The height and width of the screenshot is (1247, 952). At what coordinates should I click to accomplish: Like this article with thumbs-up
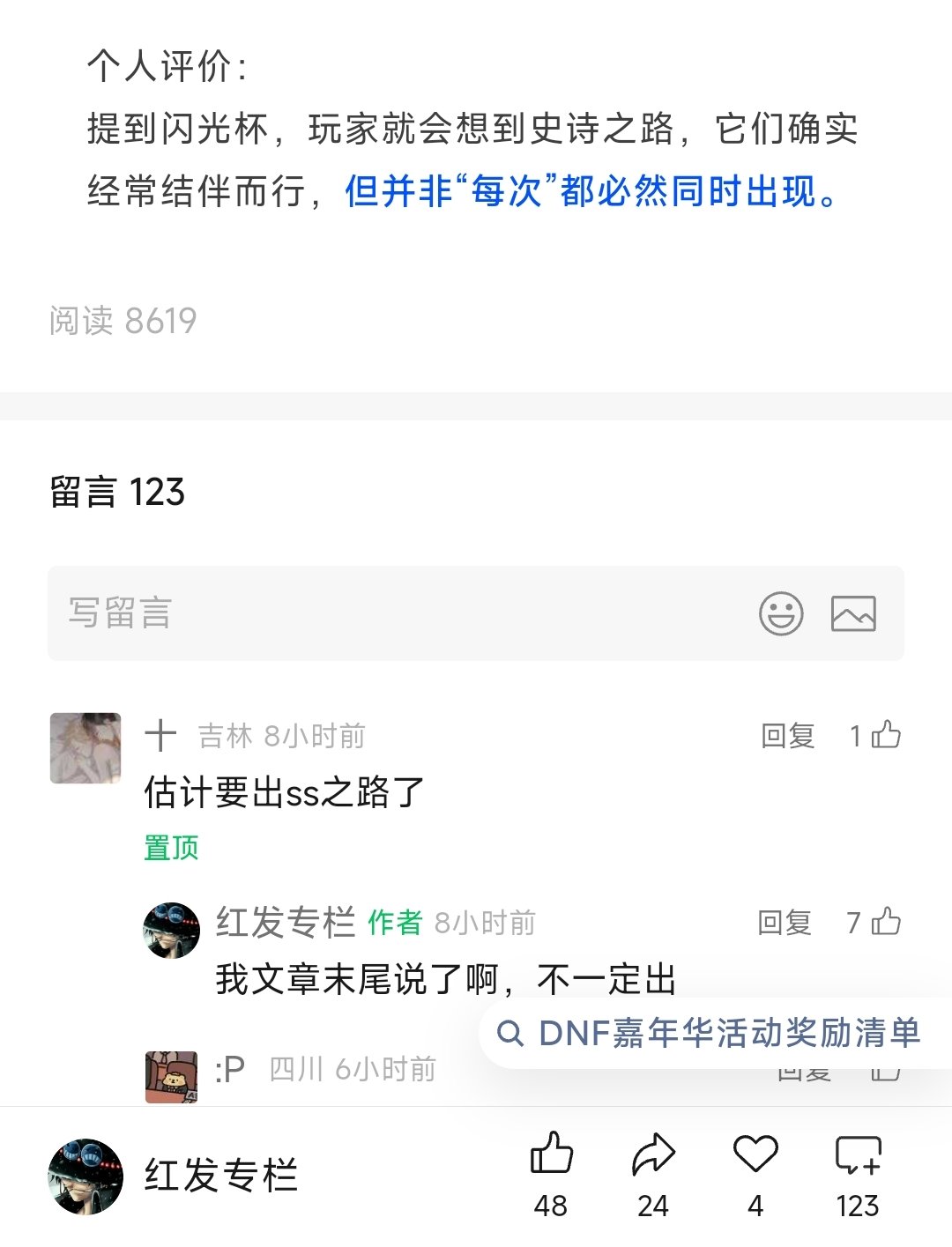pos(551,1154)
